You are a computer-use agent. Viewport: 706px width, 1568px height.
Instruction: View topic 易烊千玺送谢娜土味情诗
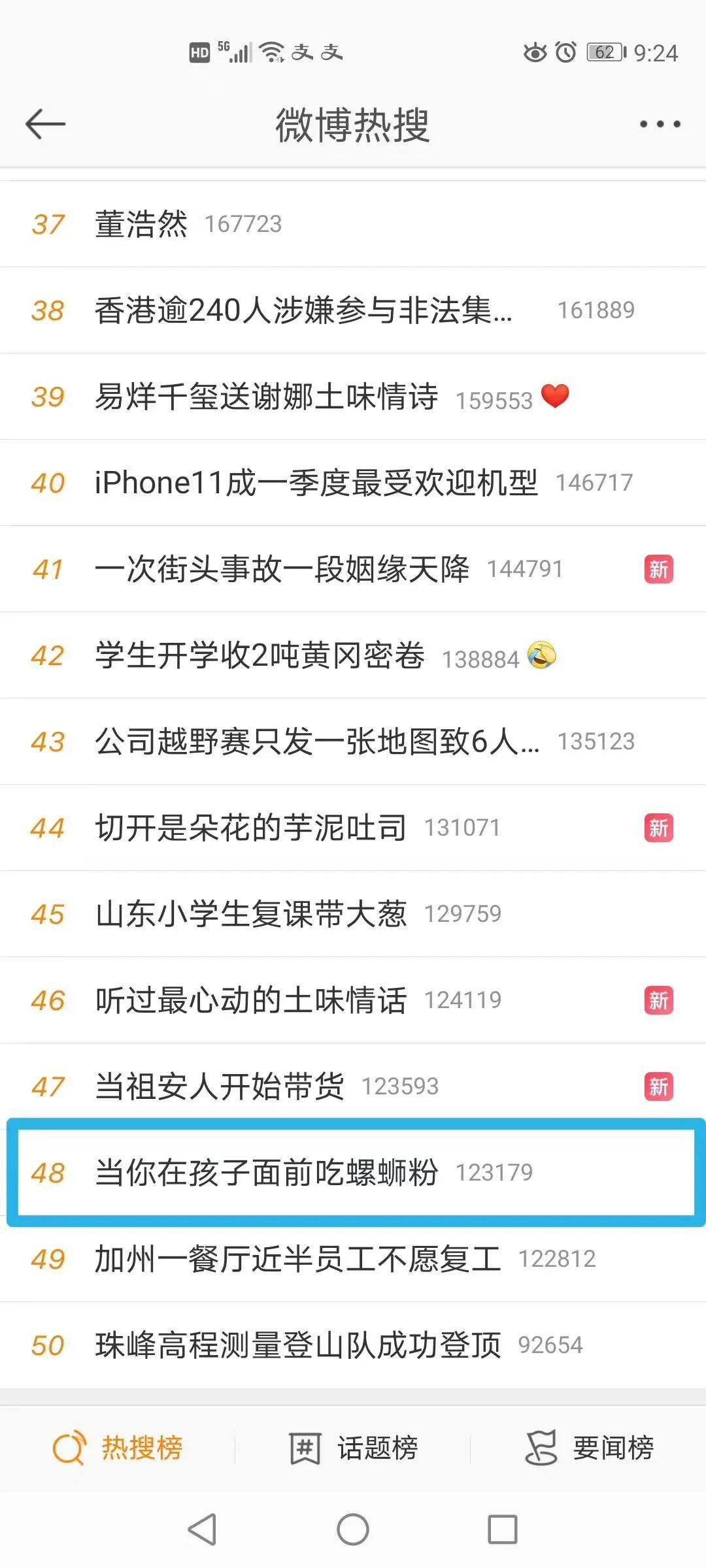[266, 397]
